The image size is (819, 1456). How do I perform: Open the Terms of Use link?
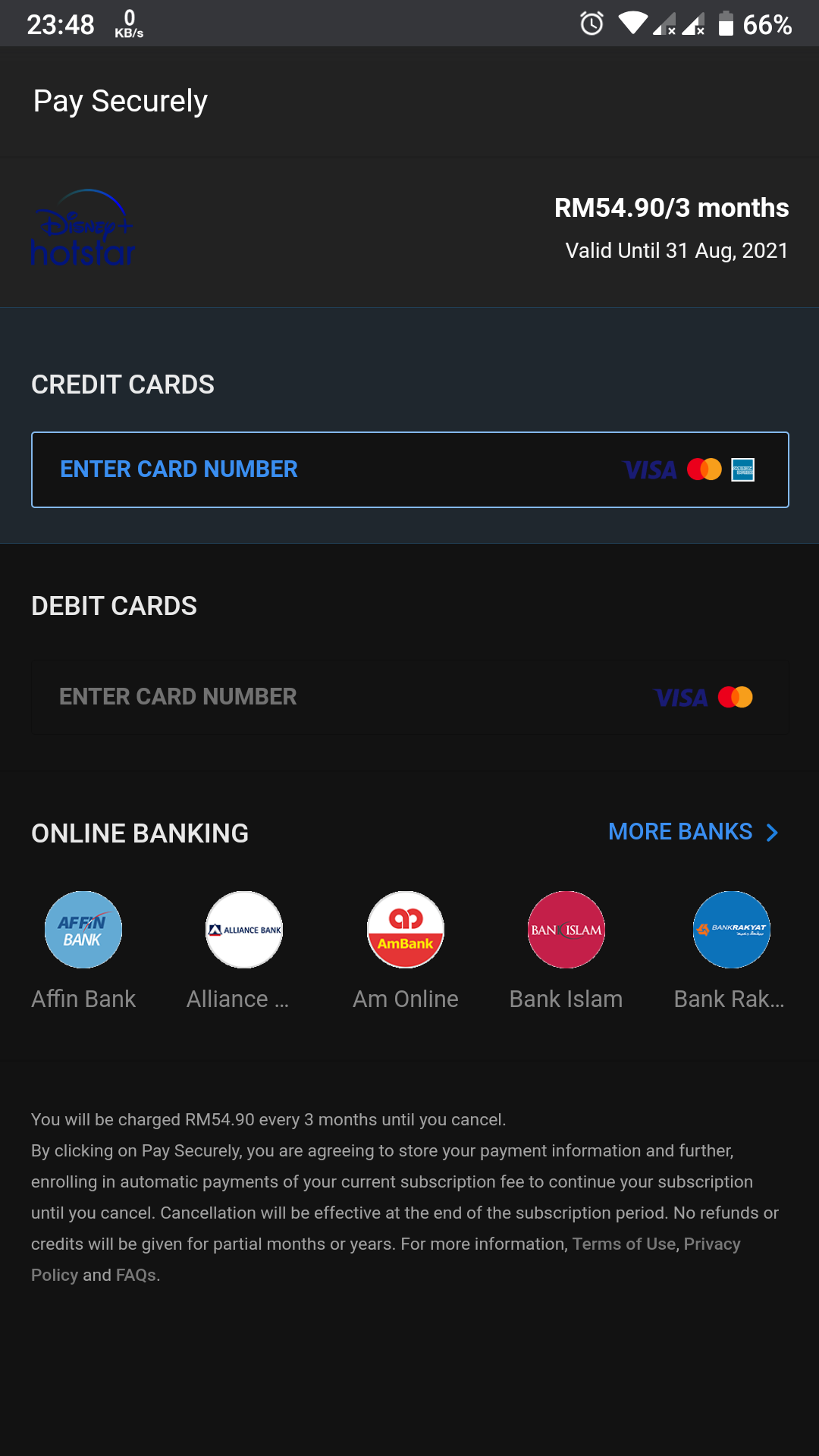tap(623, 1244)
